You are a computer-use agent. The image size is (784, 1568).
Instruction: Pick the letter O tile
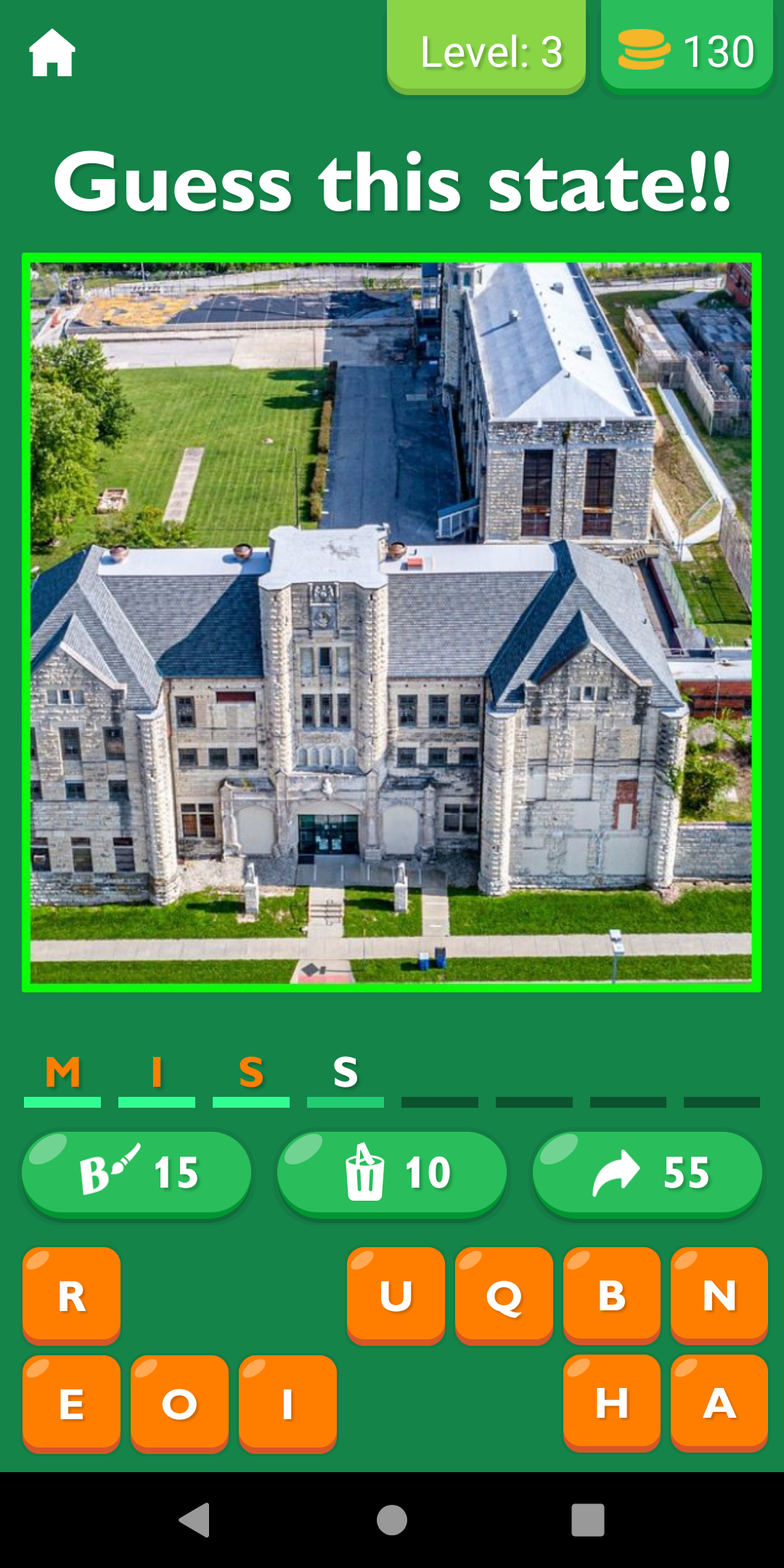click(x=179, y=1403)
